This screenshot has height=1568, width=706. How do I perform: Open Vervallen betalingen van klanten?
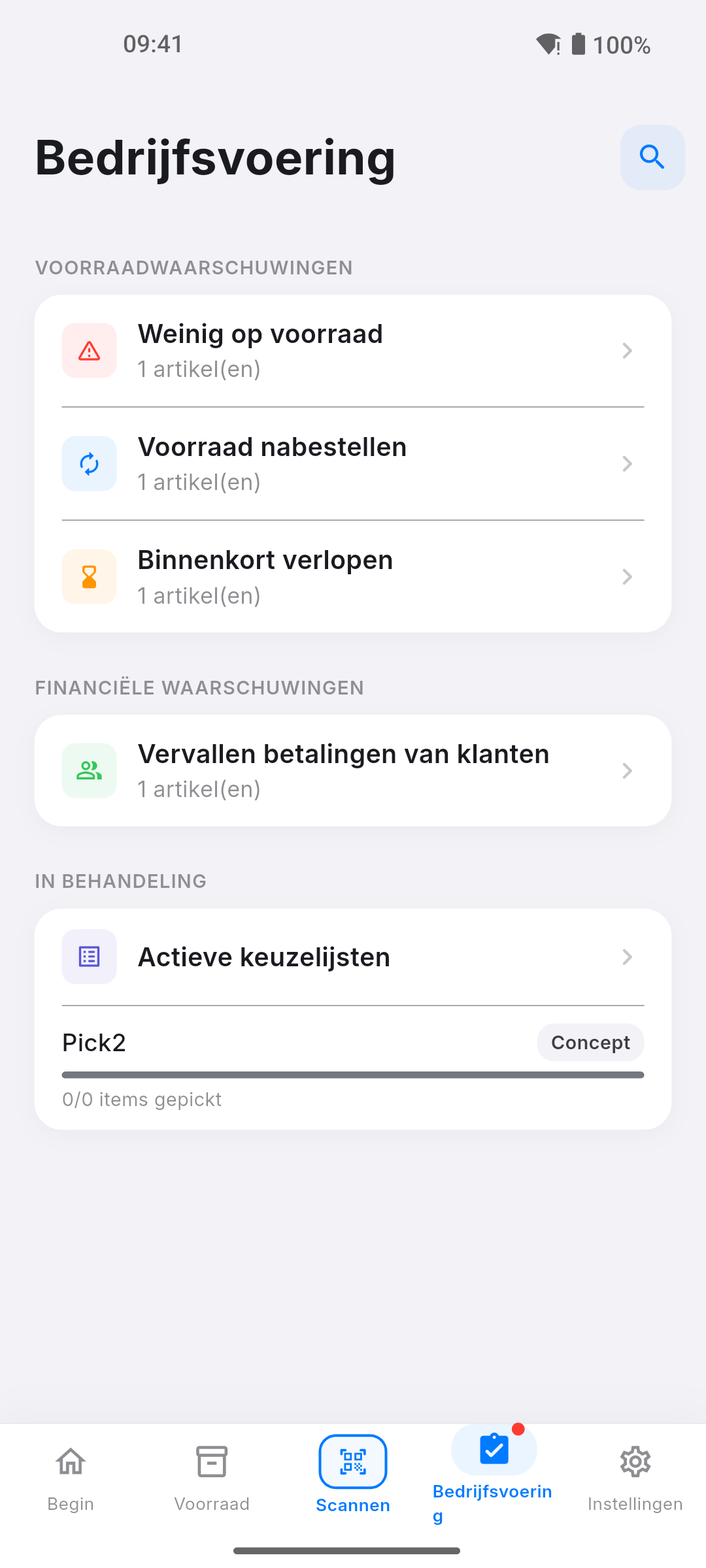(353, 771)
